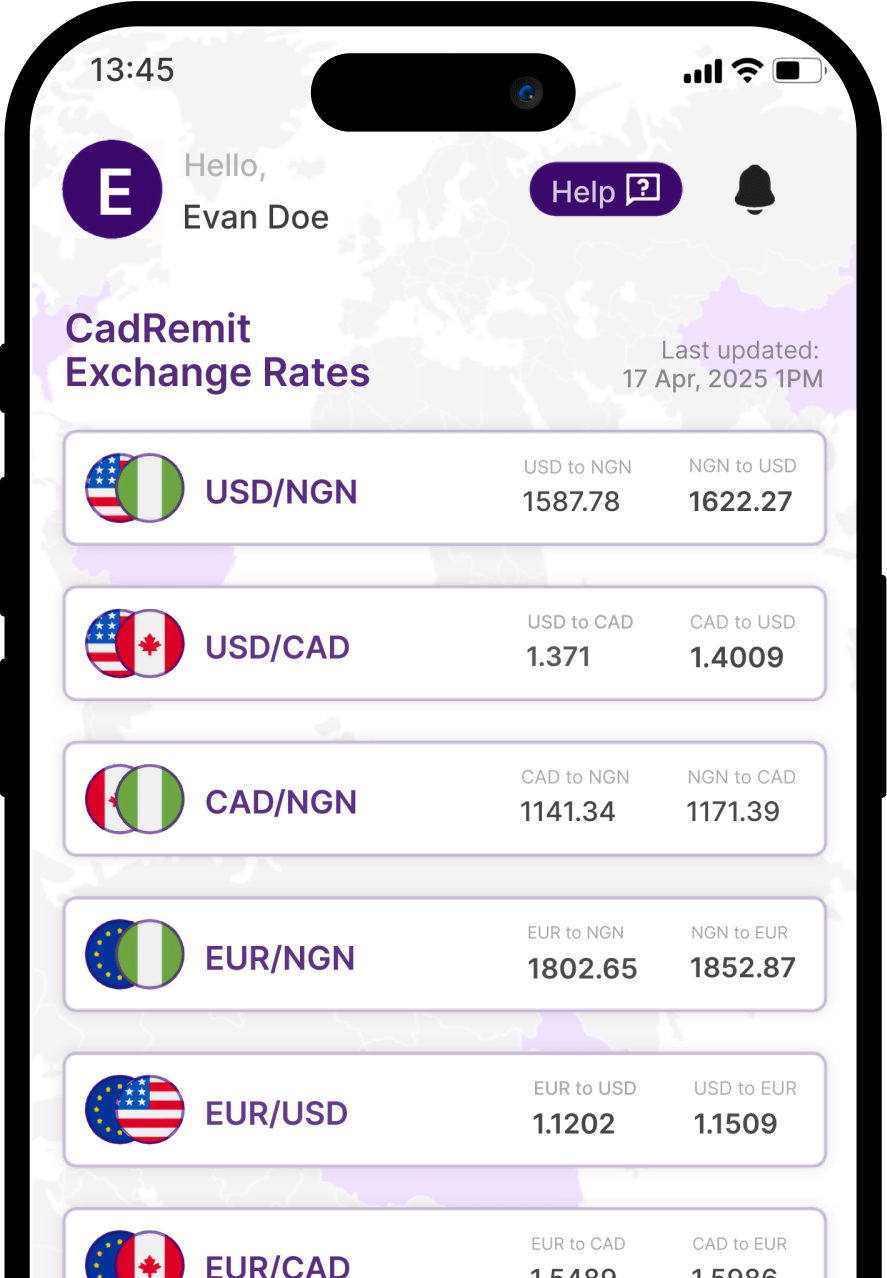The image size is (887, 1278).
Task: Open the USD/CAD rate card
Action: click(443, 644)
